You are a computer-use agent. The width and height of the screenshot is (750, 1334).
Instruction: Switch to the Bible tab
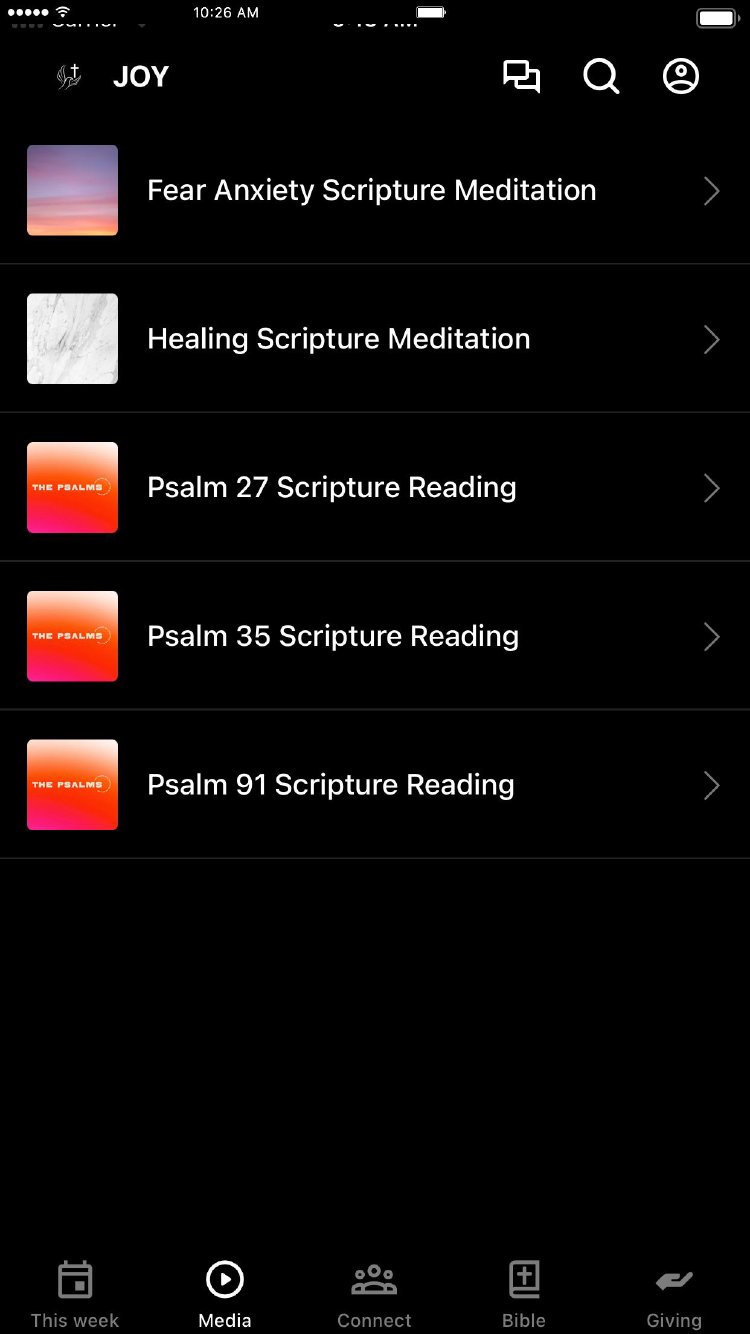(x=524, y=1294)
